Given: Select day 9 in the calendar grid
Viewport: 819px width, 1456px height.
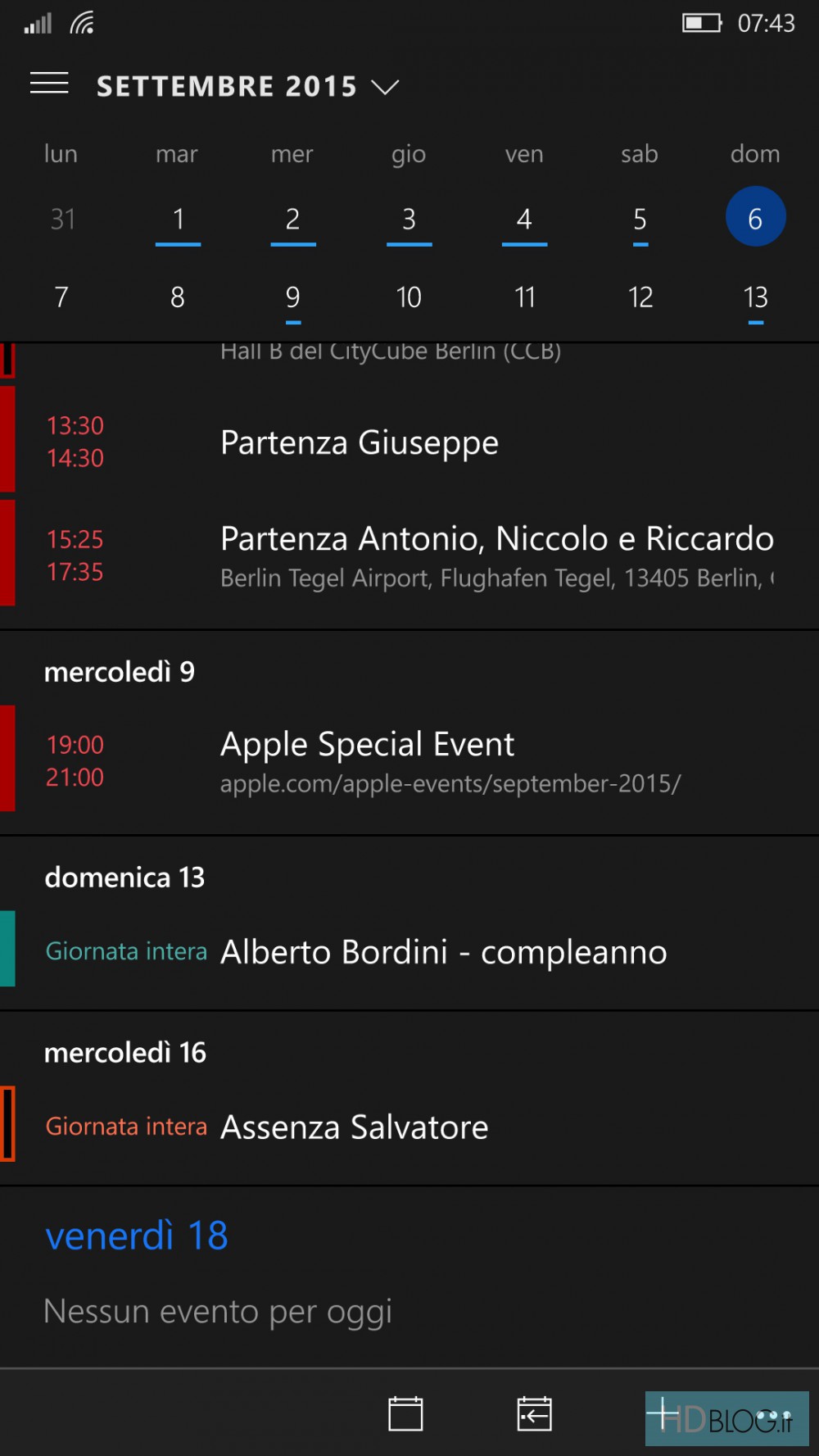Looking at the screenshot, I should (x=293, y=297).
